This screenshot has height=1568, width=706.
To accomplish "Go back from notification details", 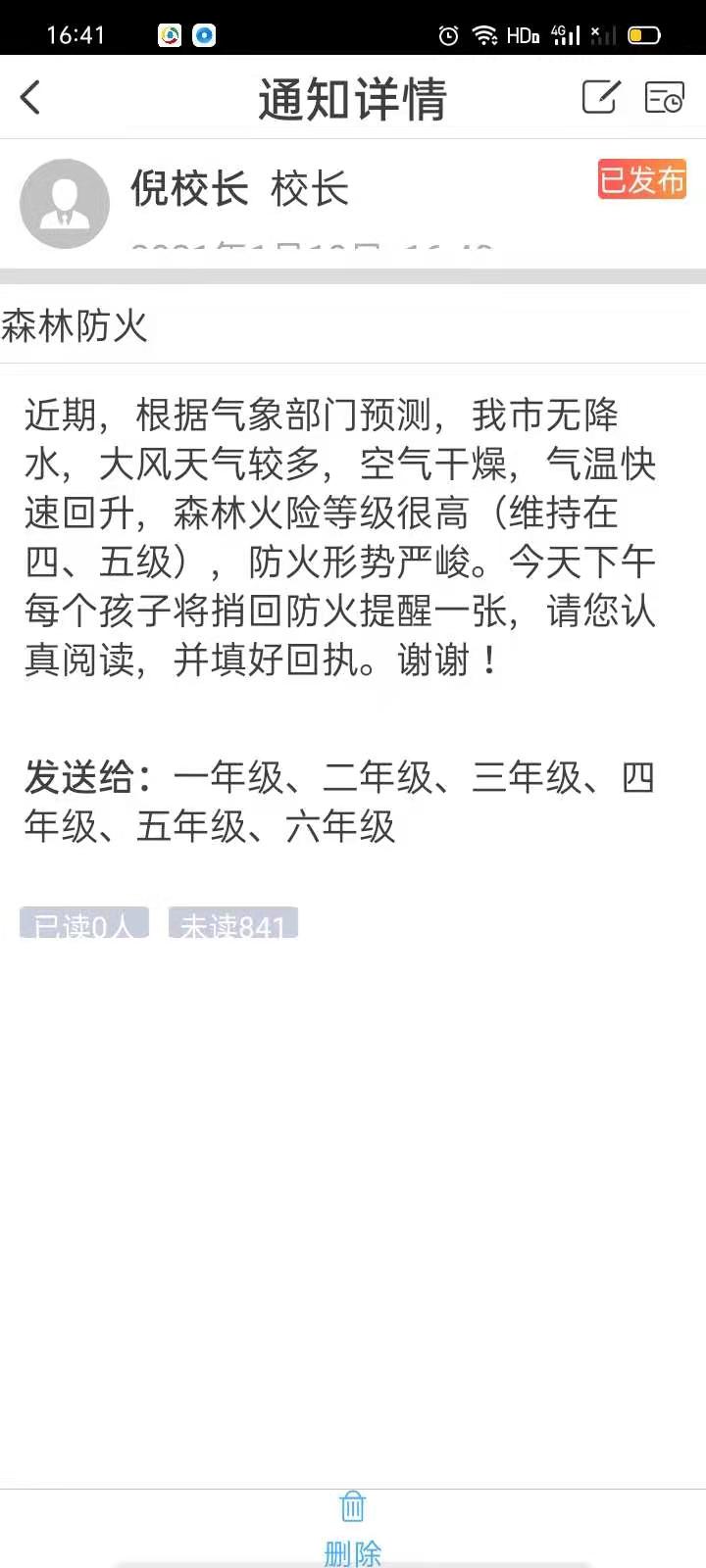I will click(31, 98).
